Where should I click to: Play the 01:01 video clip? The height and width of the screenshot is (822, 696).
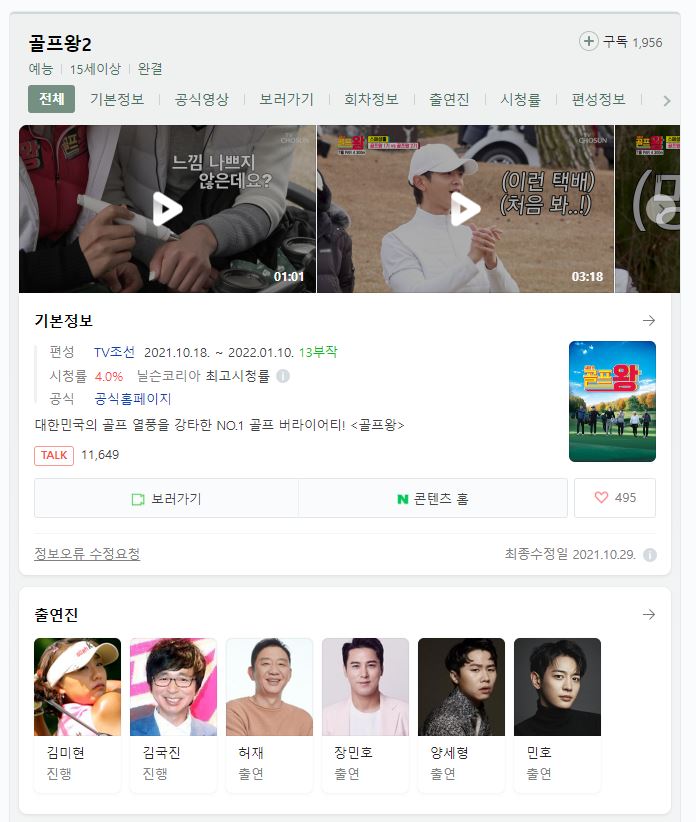pyautogui.click(x=167, y=208)
